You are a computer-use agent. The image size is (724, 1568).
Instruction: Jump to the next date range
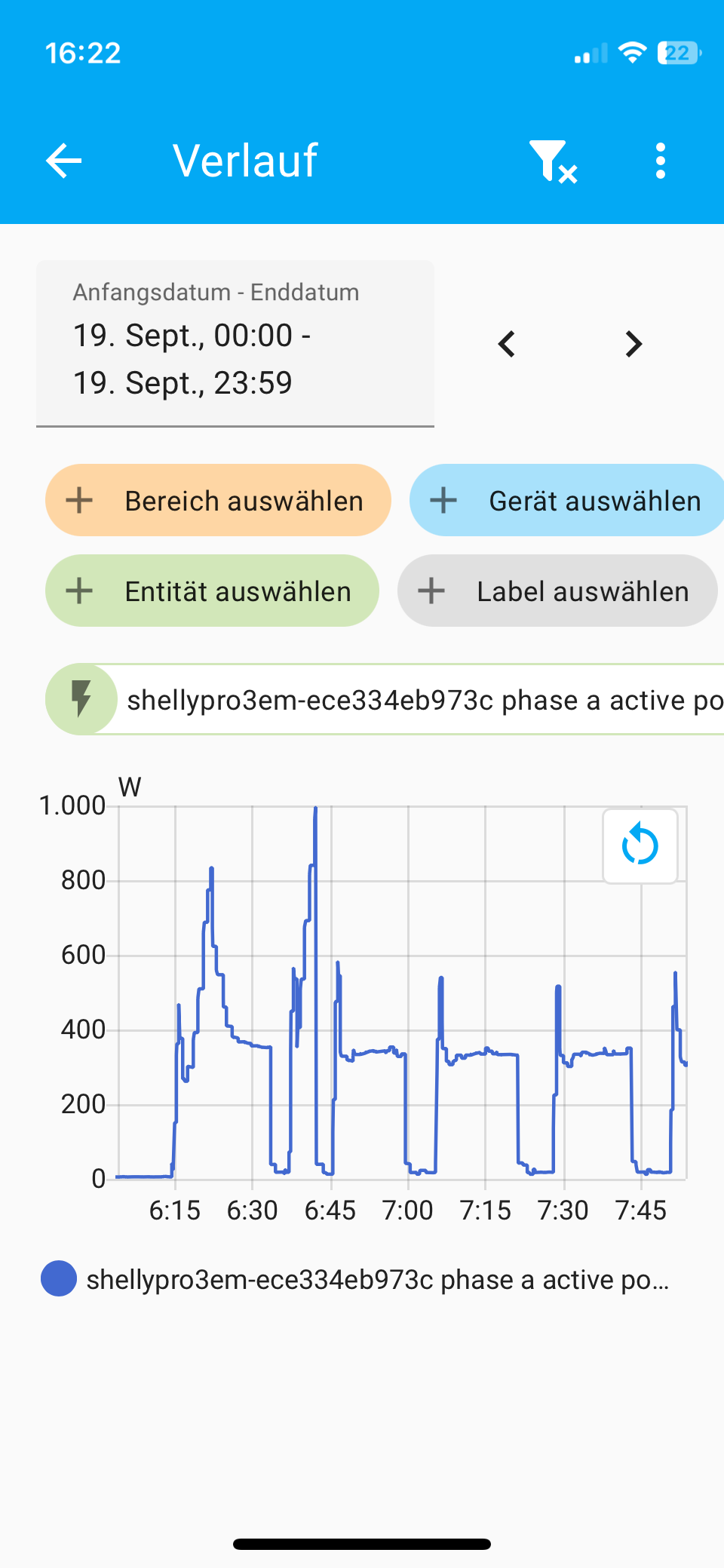pos(633,345)
